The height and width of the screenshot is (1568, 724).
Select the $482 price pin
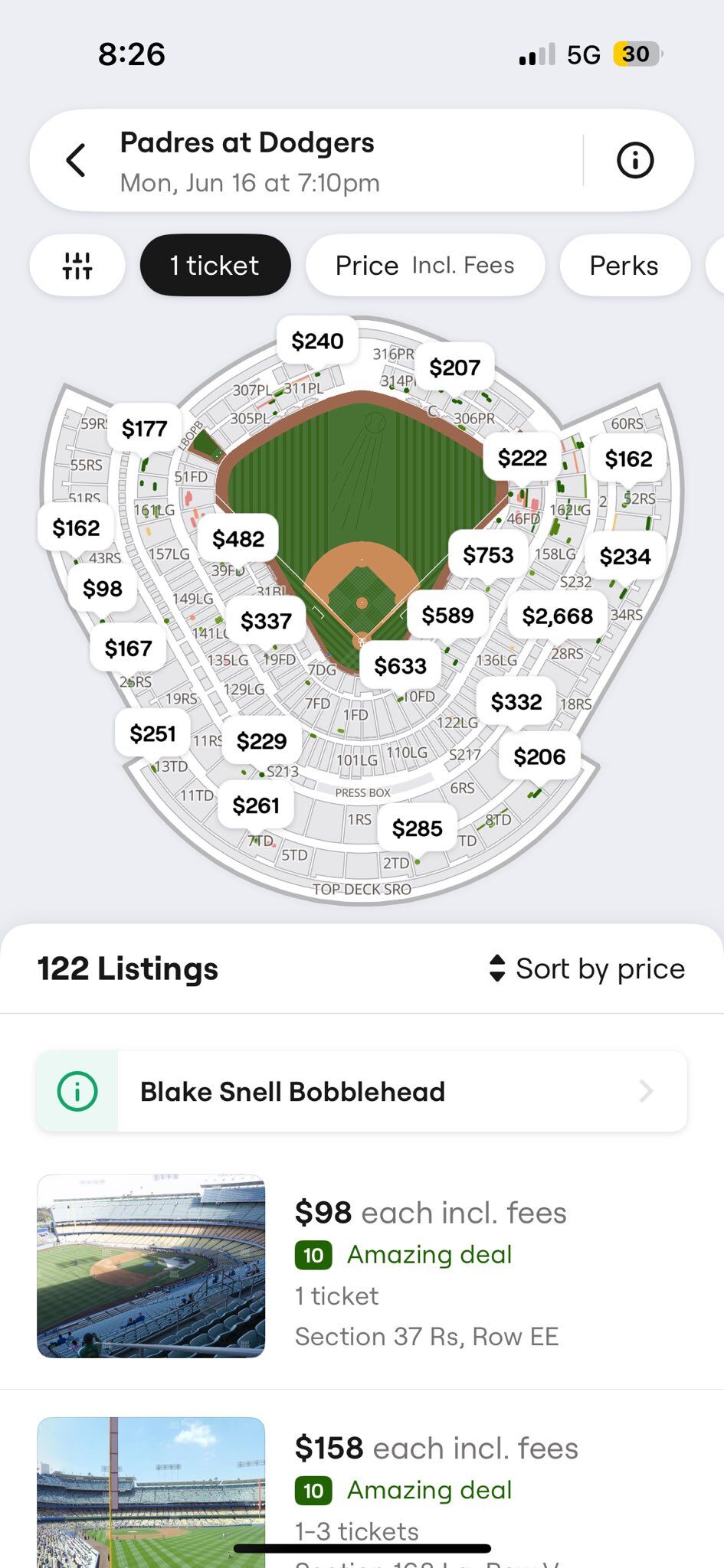click(x=238, y=539)
